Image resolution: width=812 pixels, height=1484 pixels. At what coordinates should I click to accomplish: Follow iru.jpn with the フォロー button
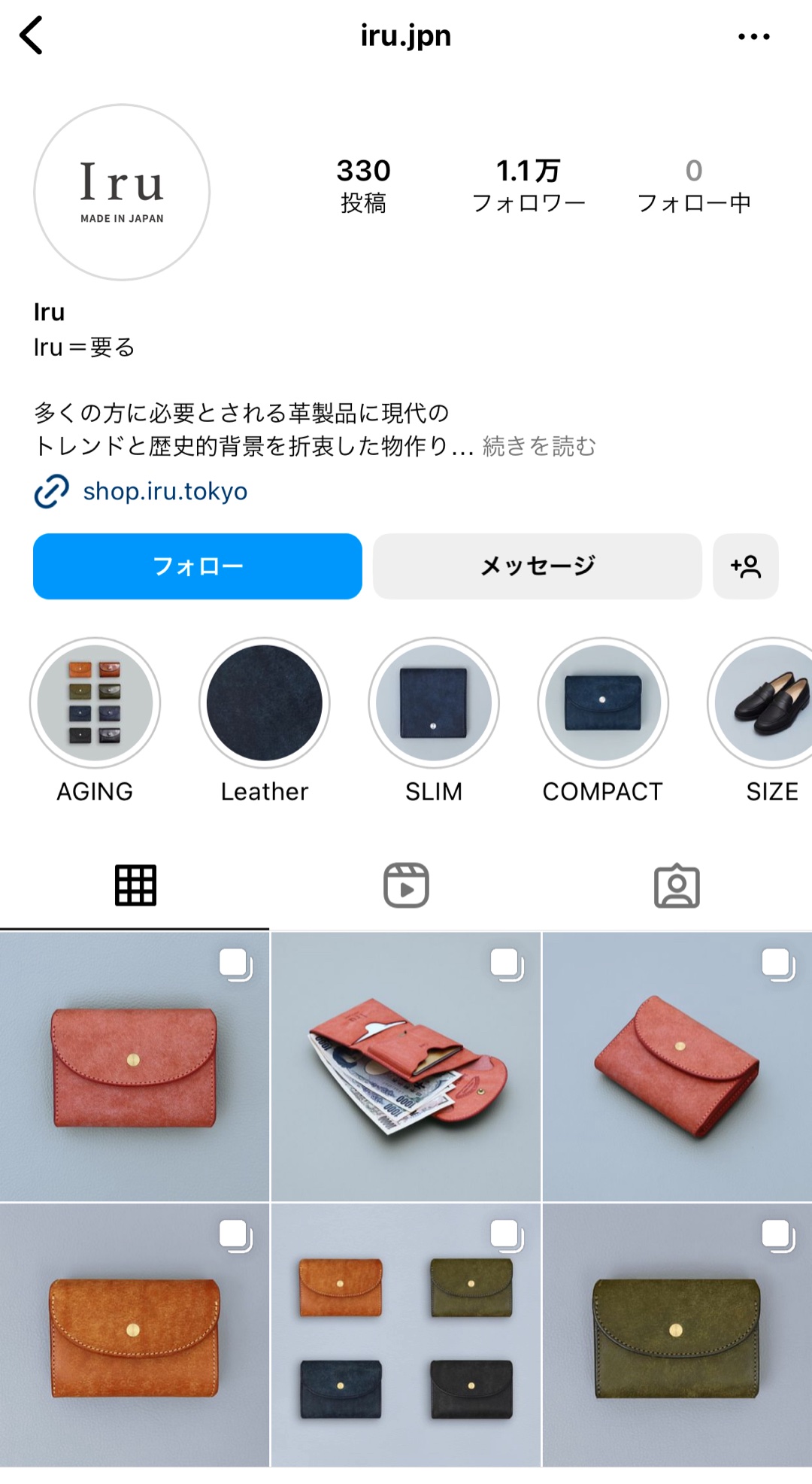tap(198, 566)
